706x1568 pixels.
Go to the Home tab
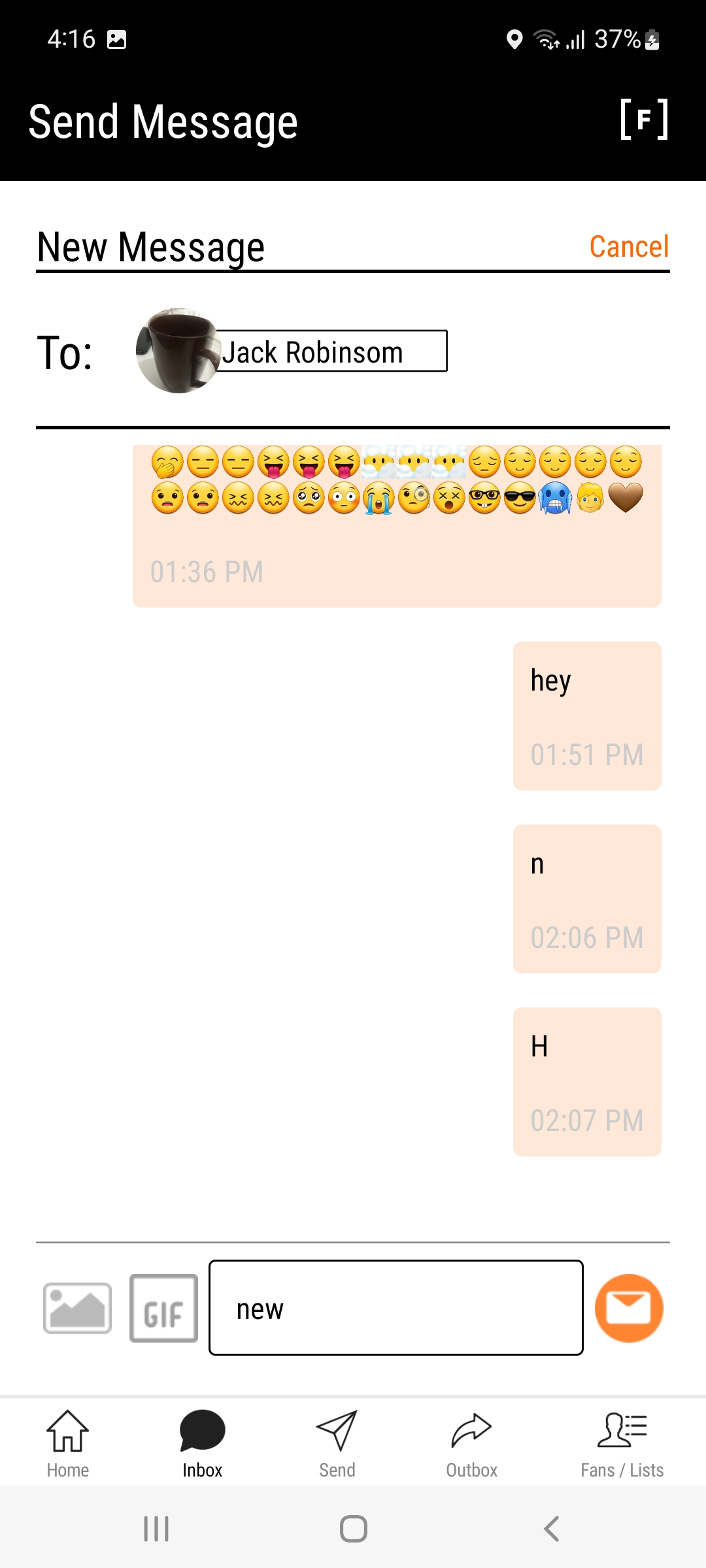pyautogui.click(x=68, y=1444)
